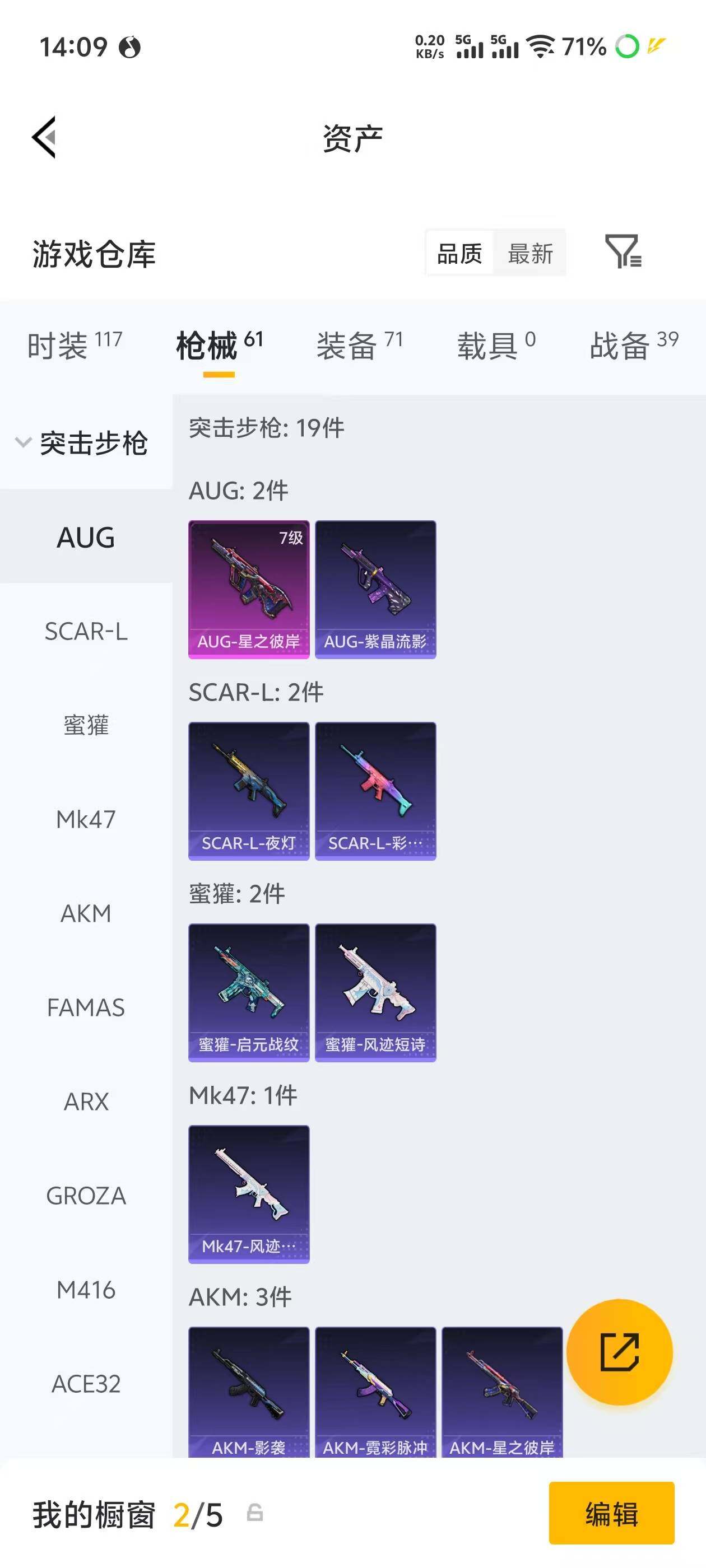
Task: Switch sorting to 最新
Action: (x=530, y=254)
